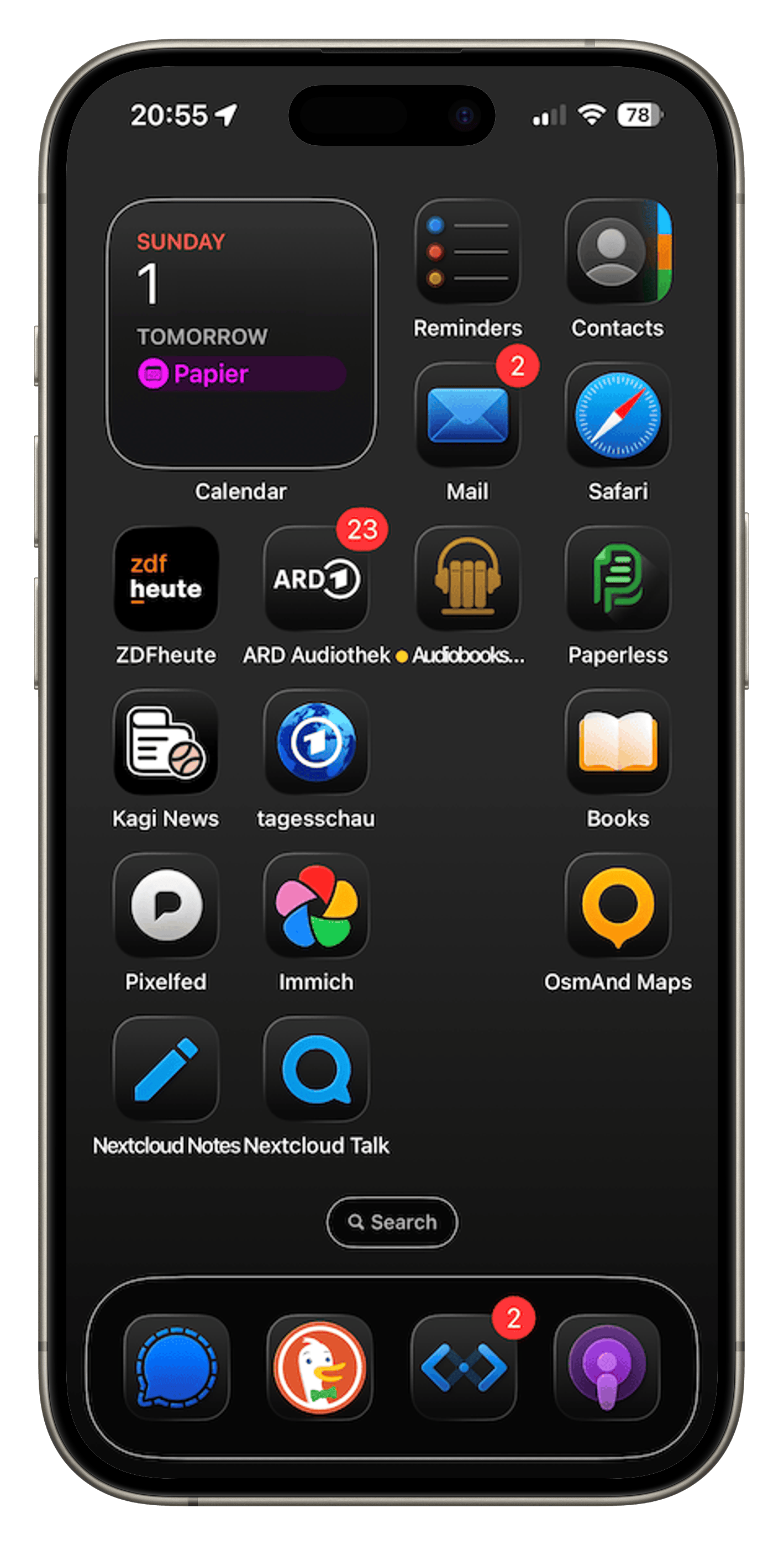
Task: Open the Signal messenger in the dock
Action: coord(176,1368)
